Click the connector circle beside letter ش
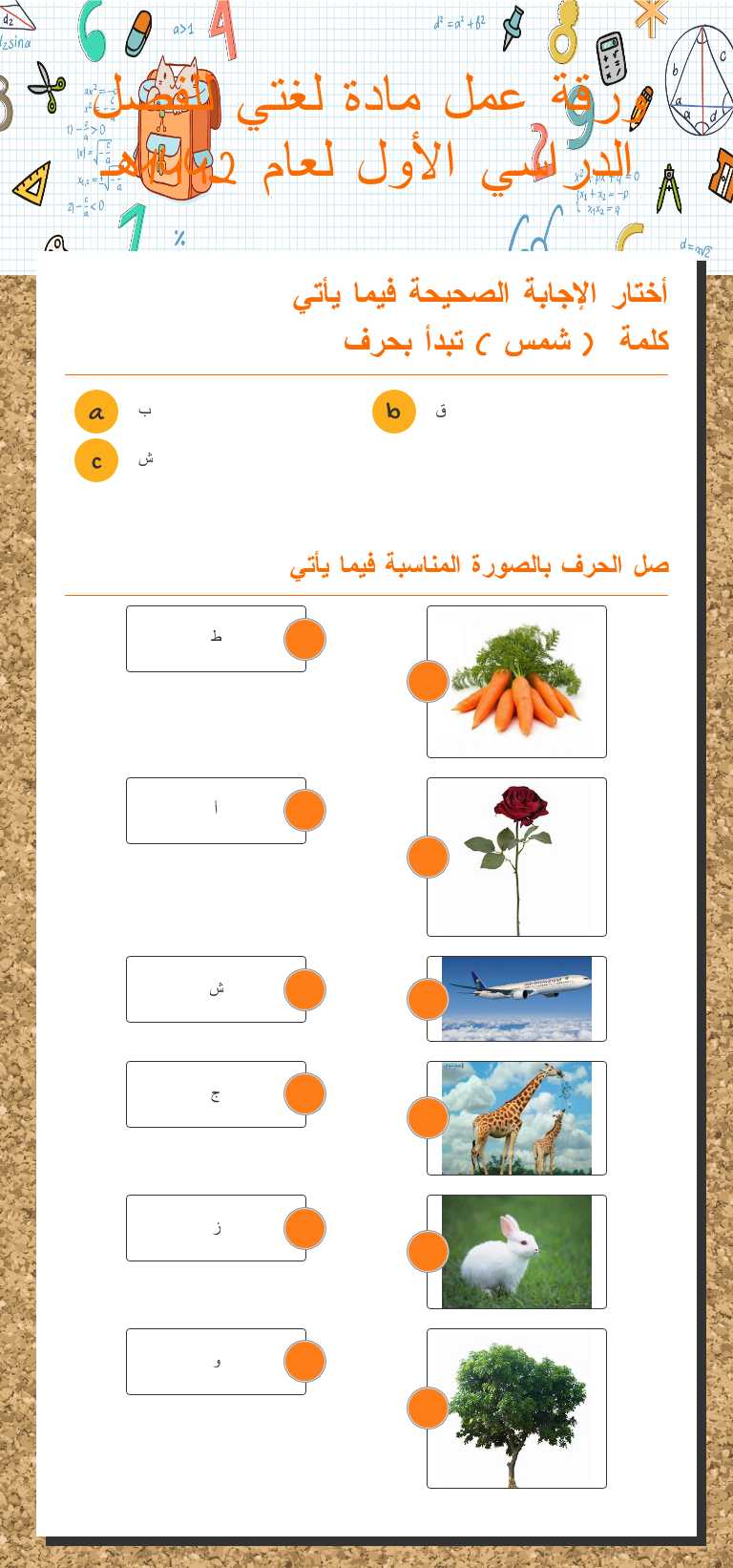 (x=304, y=988)
